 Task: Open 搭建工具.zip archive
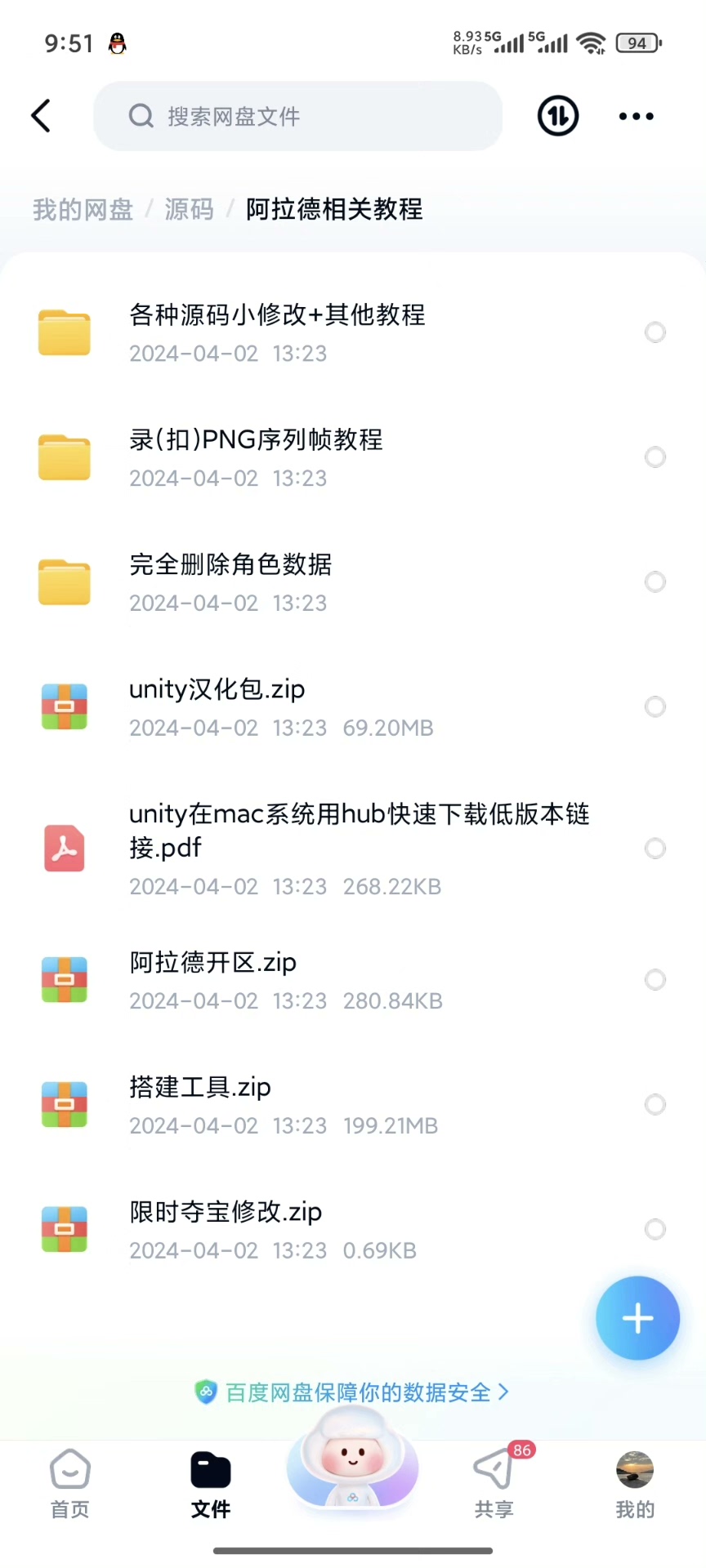point(200,1104)
